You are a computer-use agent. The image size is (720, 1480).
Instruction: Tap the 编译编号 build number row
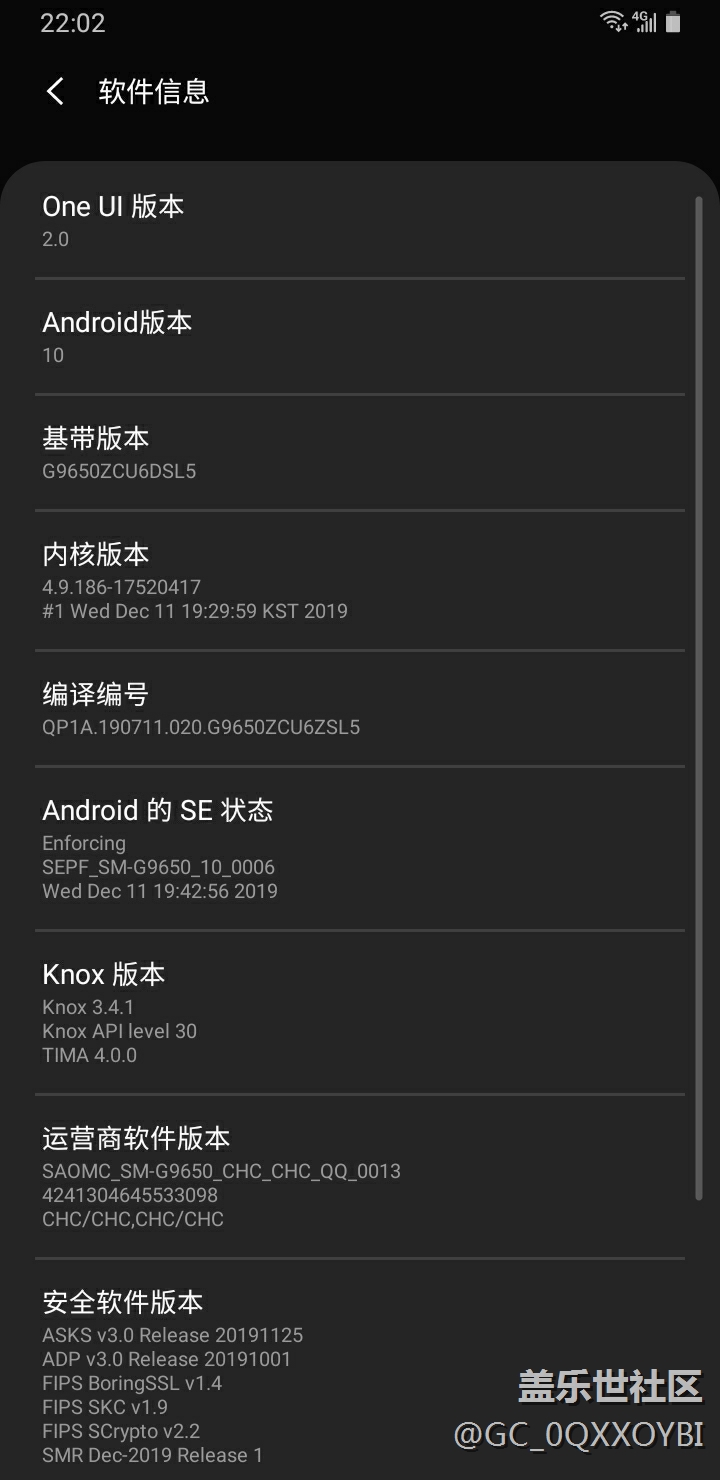[x=360, y=709]
